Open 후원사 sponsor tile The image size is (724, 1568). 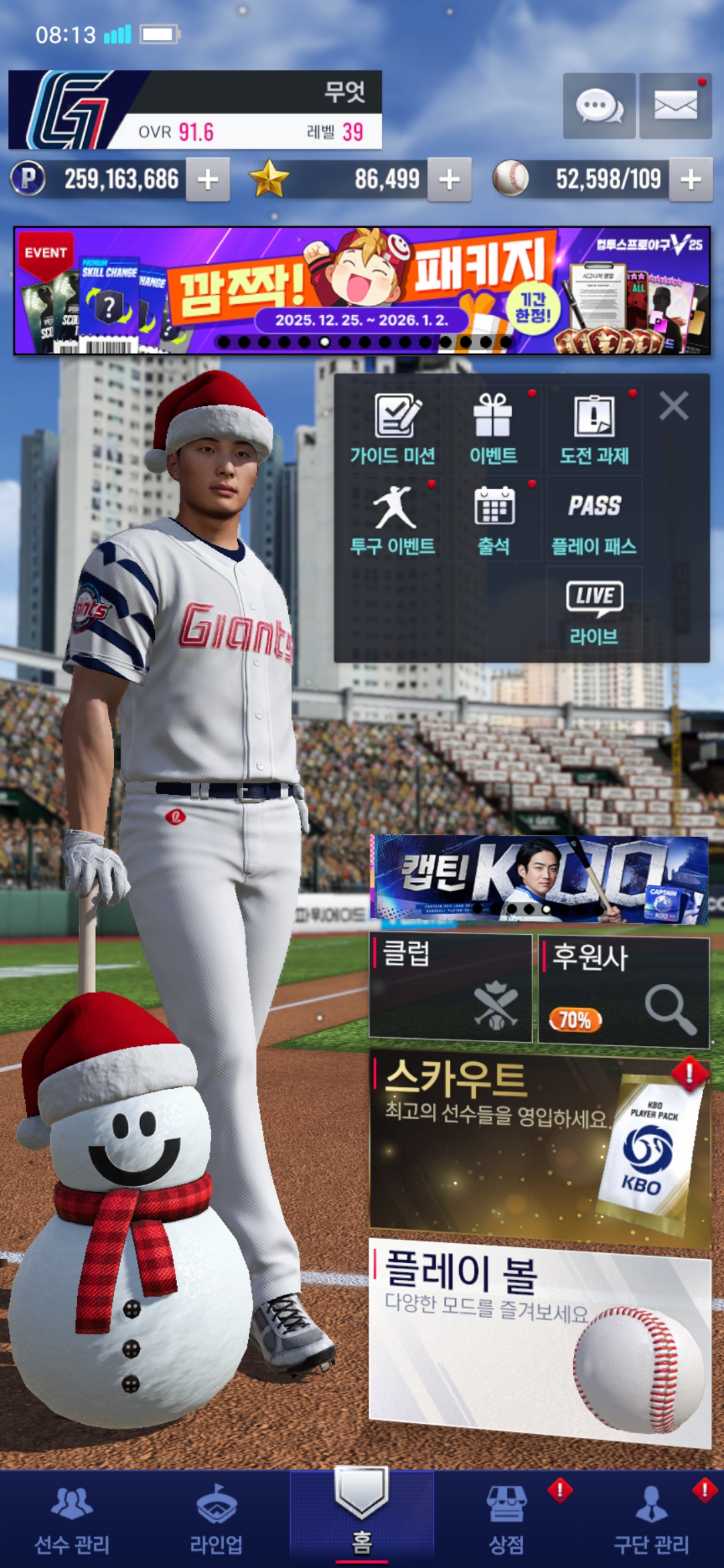tap(623, 992)
